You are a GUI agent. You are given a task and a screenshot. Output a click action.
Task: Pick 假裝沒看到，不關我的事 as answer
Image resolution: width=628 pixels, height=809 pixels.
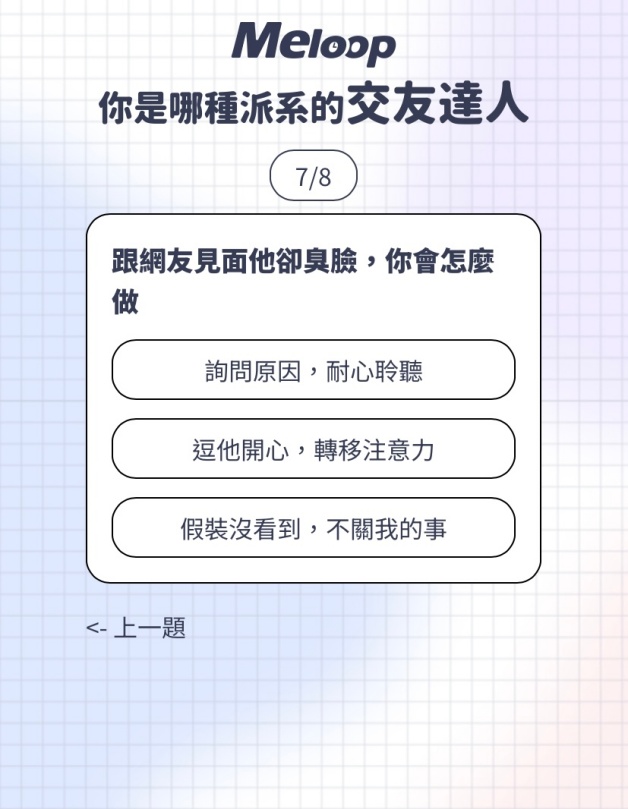(x=313, y=528)
